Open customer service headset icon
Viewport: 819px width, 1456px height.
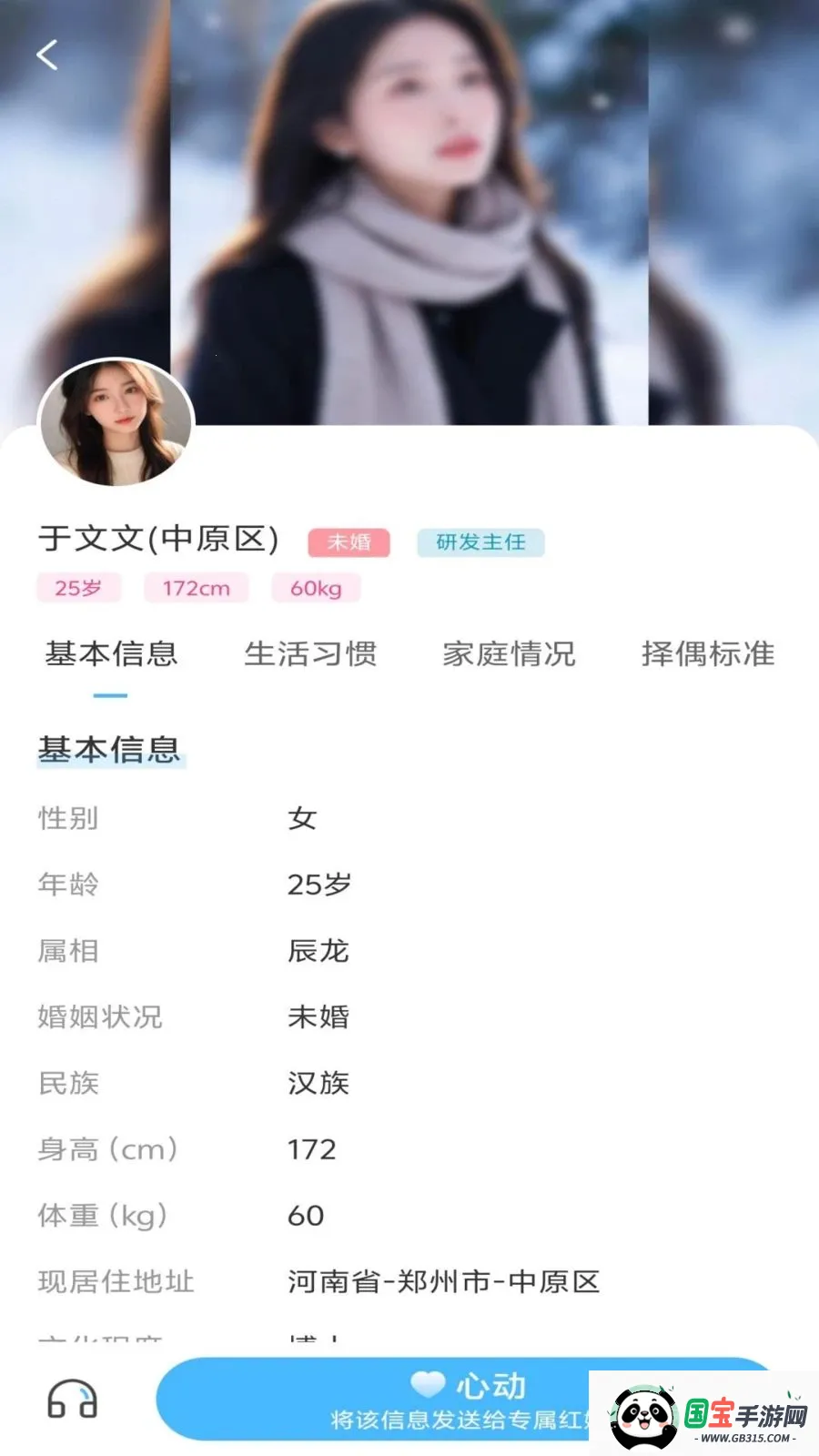tap(72, 1400)
